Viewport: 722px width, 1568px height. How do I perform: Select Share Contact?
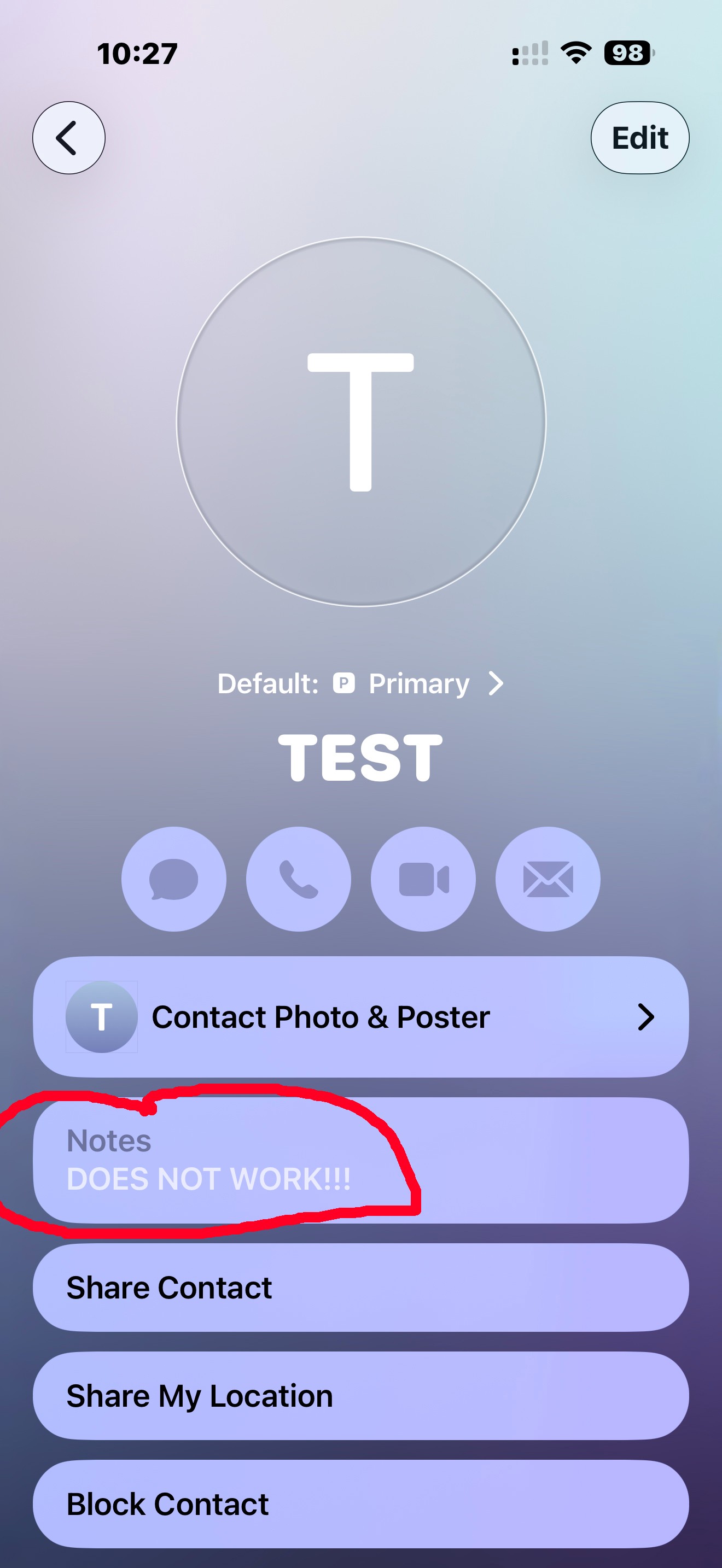click(360, 1288)
